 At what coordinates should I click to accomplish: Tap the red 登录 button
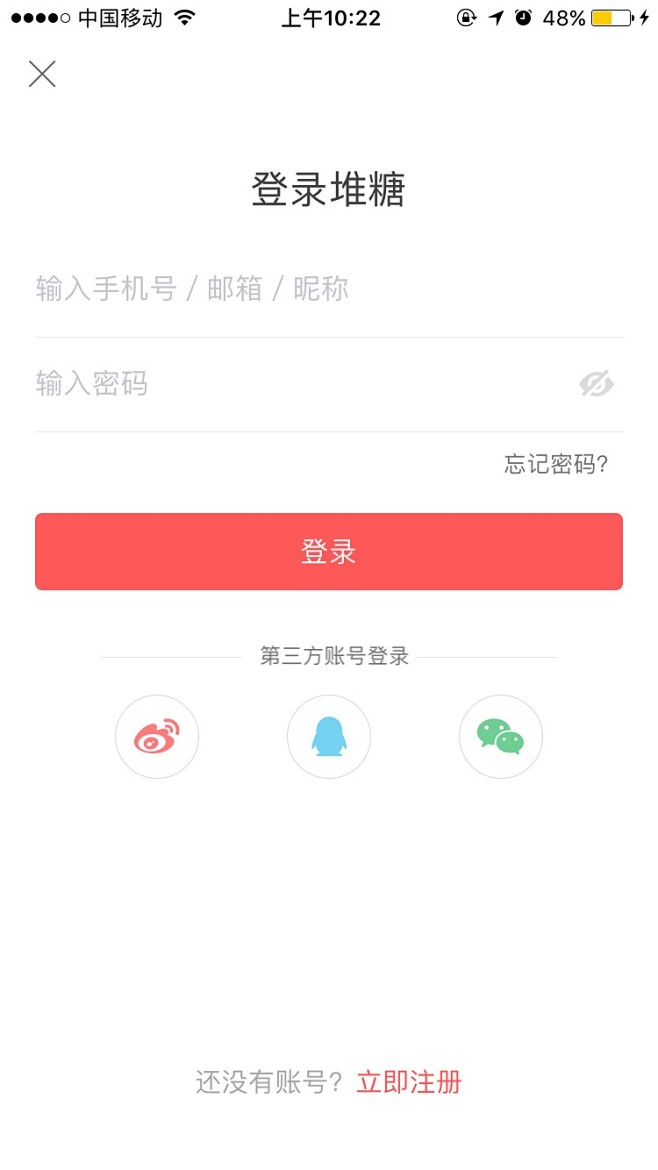click(x=329, y=552)
